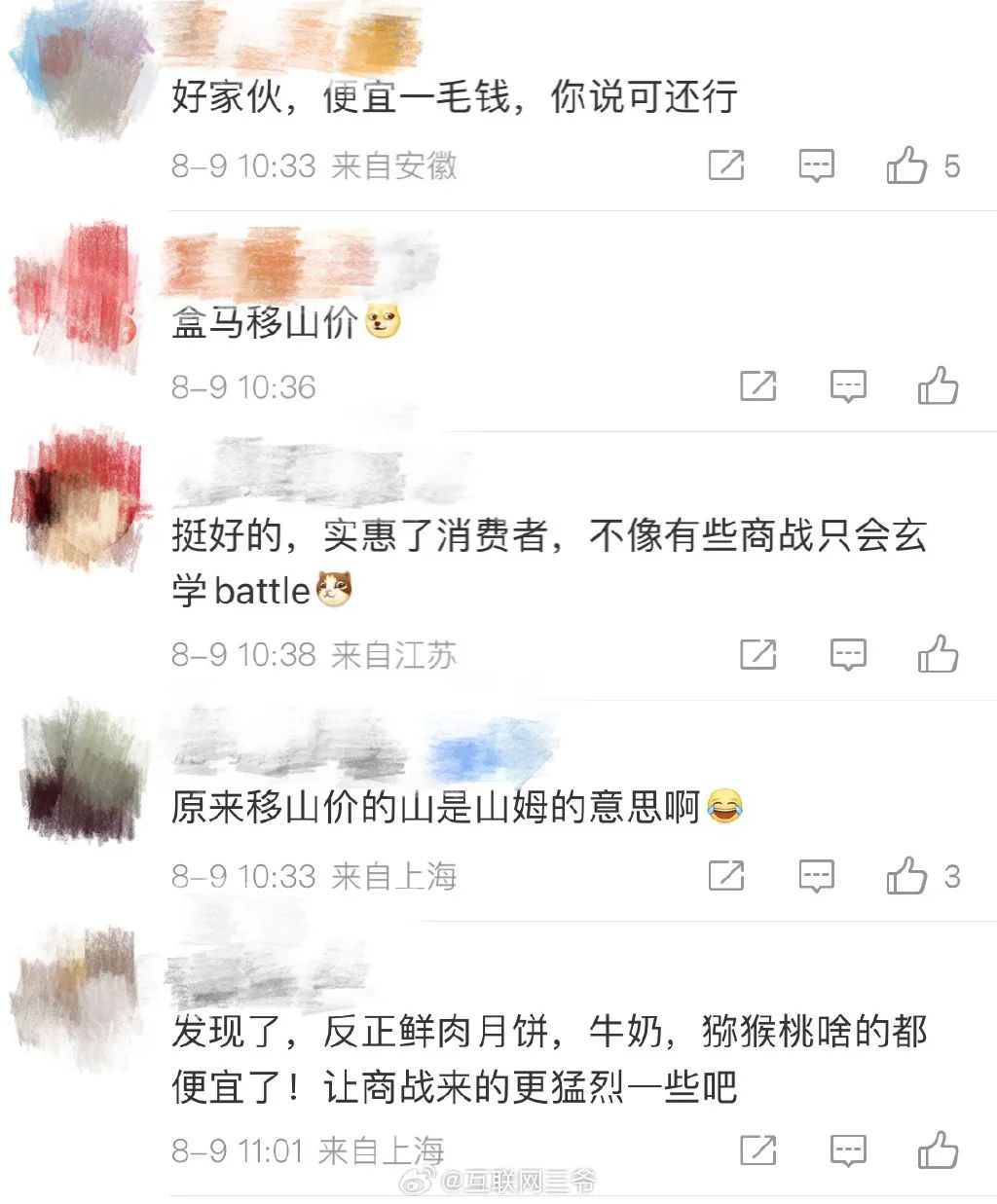997x1204 pixels.
Task: Reply to the comment about '鲜肉月饼，牛奶'
Action: pos(848,1150)
